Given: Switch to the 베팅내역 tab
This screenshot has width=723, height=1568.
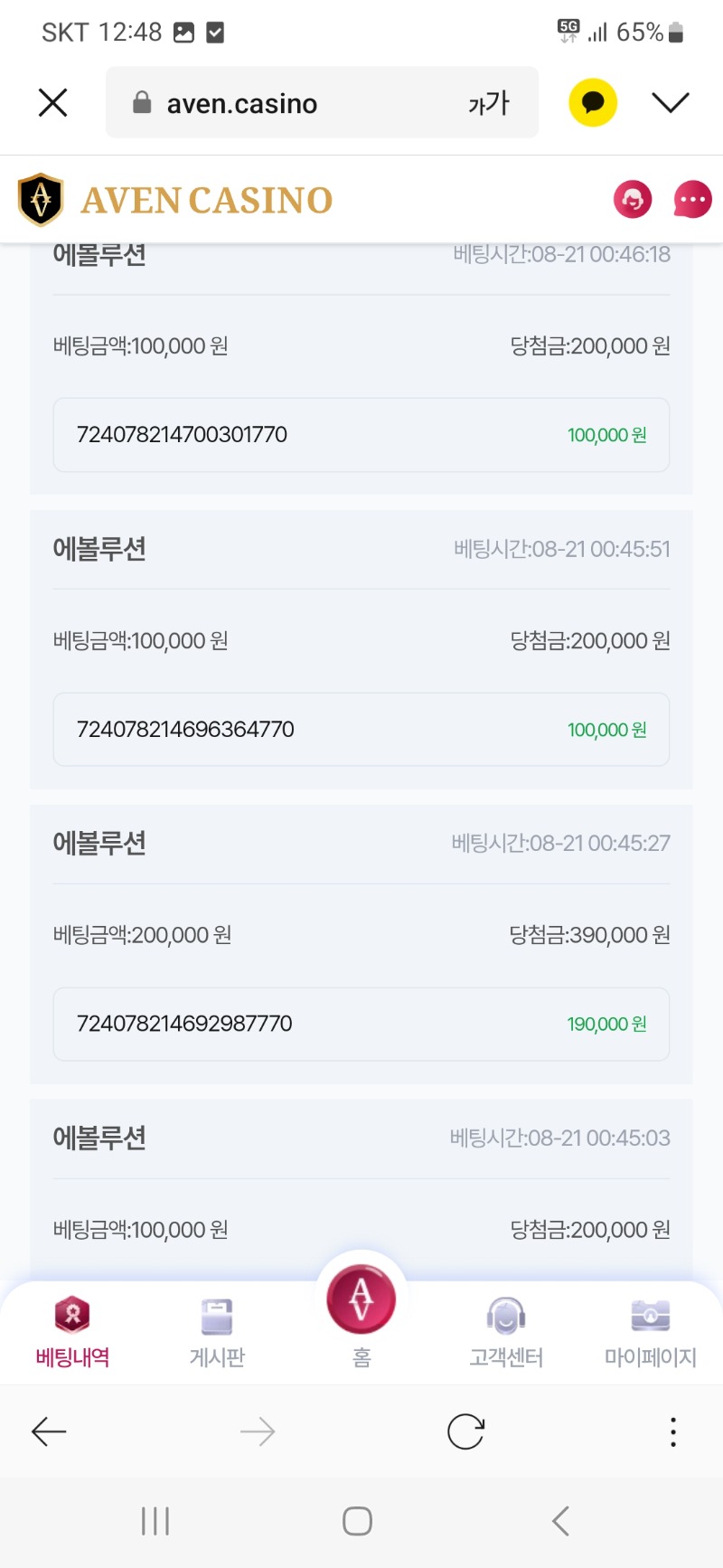Looking at the screenshot, I should pyautogui.click(x=72, y=1333).
